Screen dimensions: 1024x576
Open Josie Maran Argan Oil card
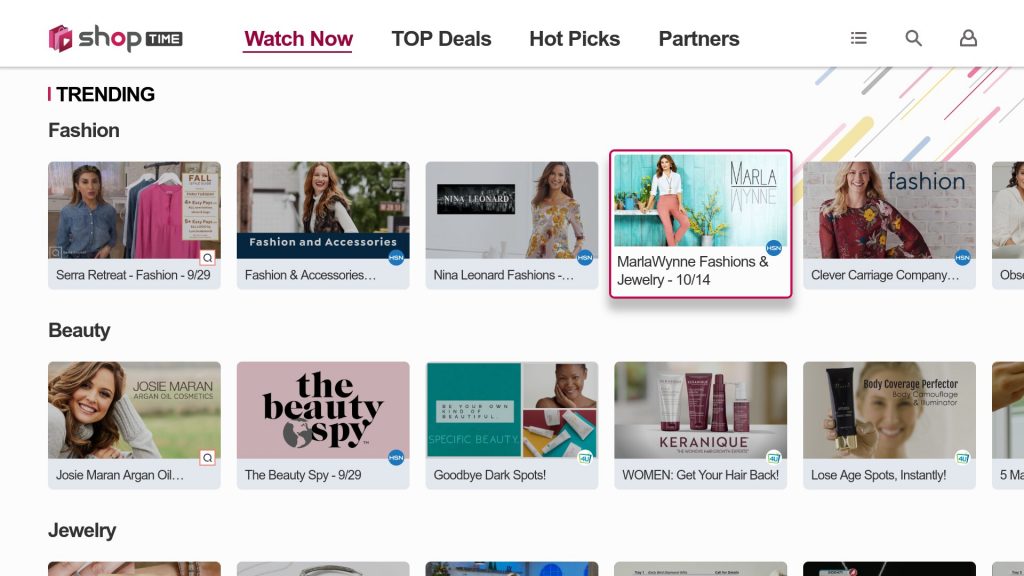coord(134,425)
